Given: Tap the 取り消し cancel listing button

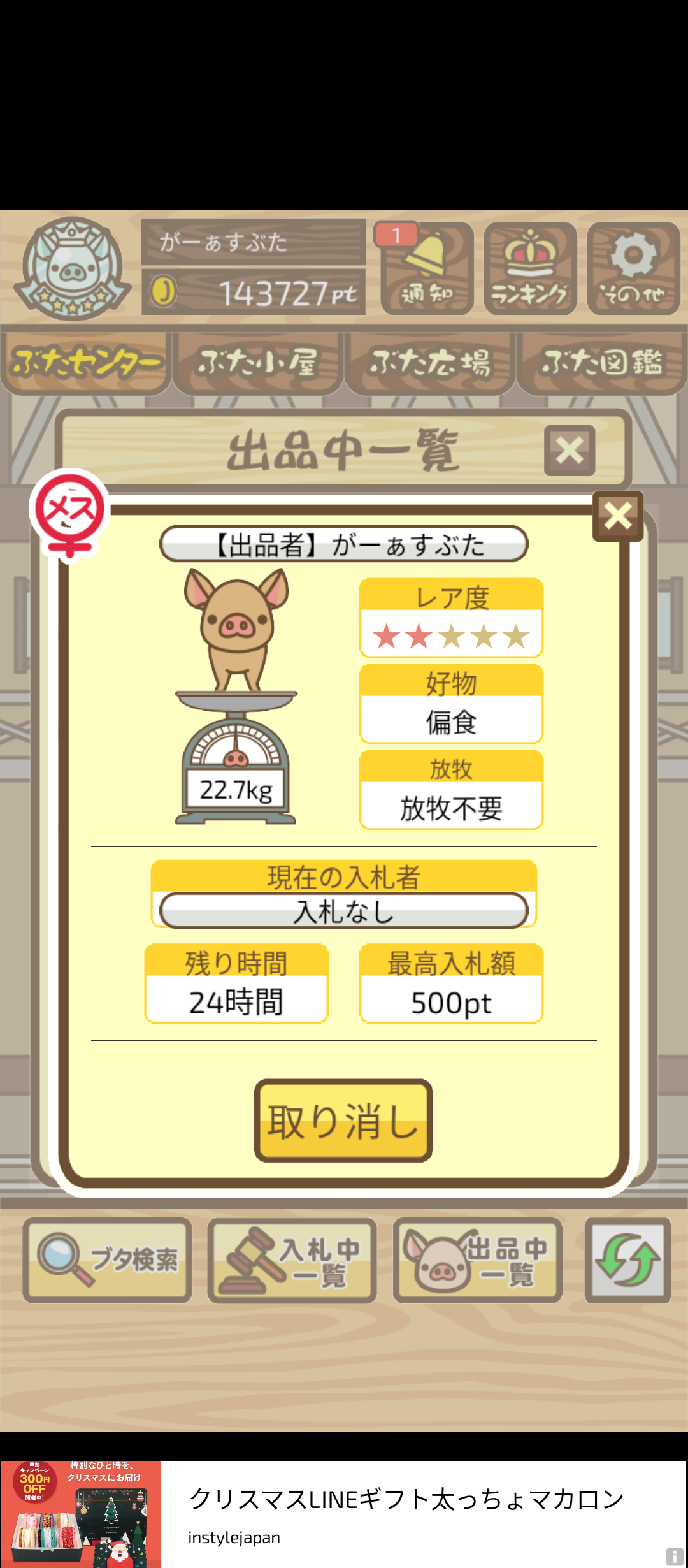Looking at the screenshot, I should click(x=343, y=1121).
